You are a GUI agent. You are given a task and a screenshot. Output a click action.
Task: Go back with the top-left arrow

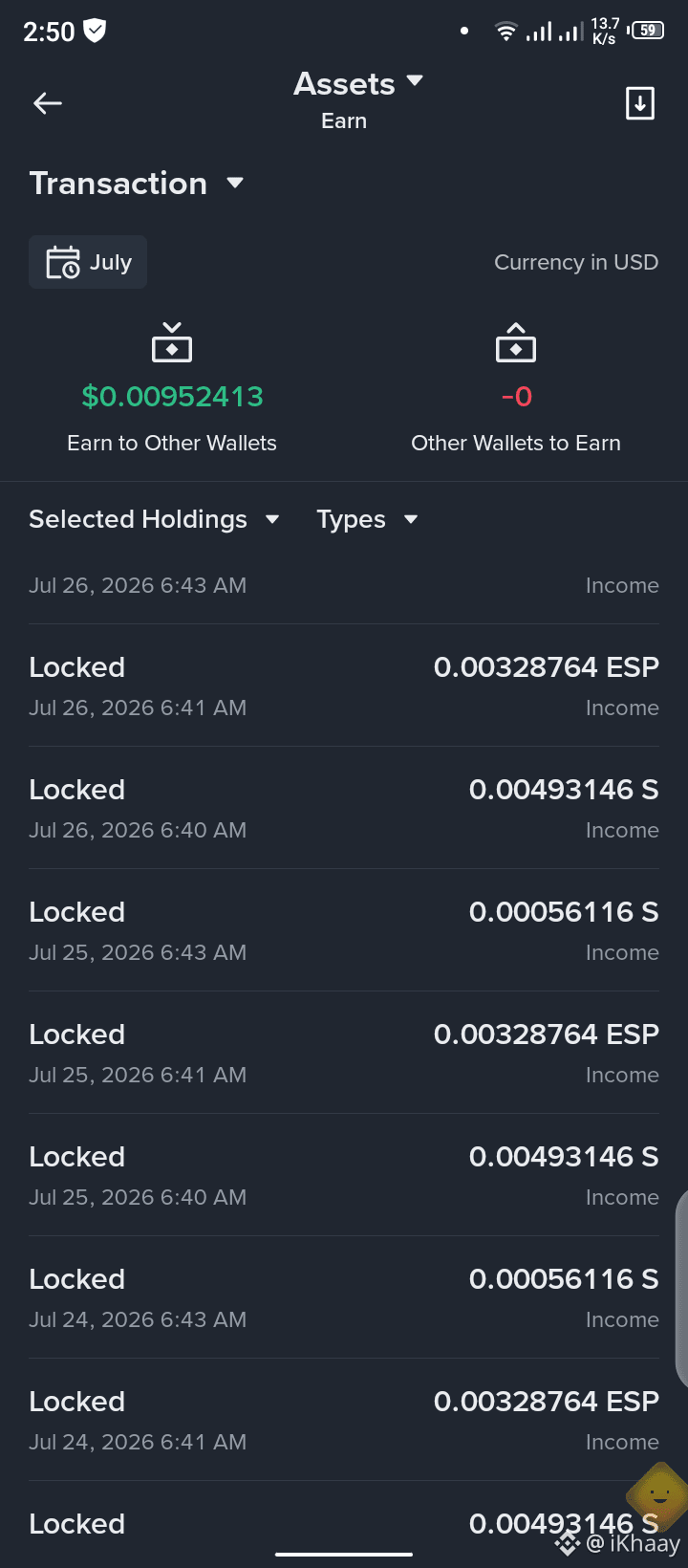(x=47, y=103)
